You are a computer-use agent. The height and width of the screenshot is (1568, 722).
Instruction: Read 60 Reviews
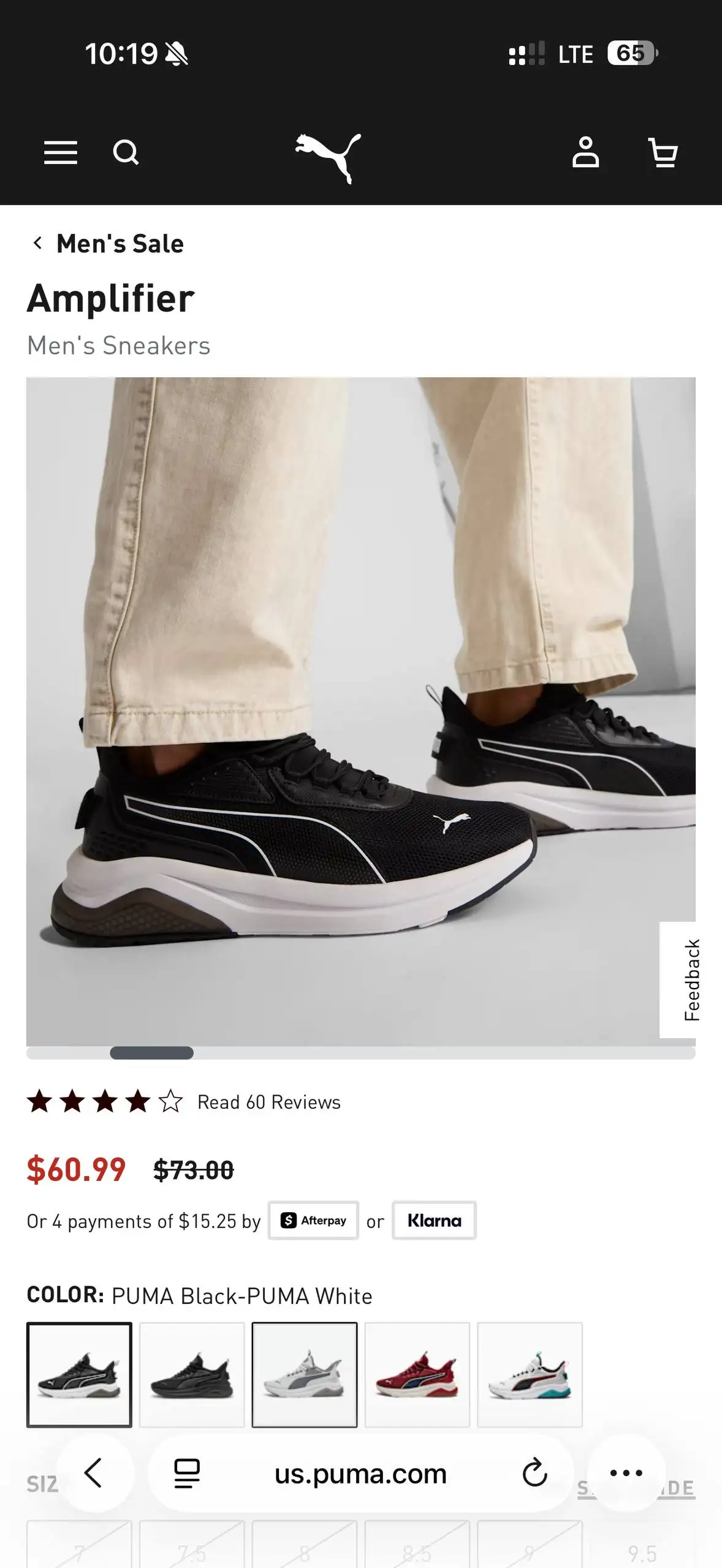(268, 1102)
